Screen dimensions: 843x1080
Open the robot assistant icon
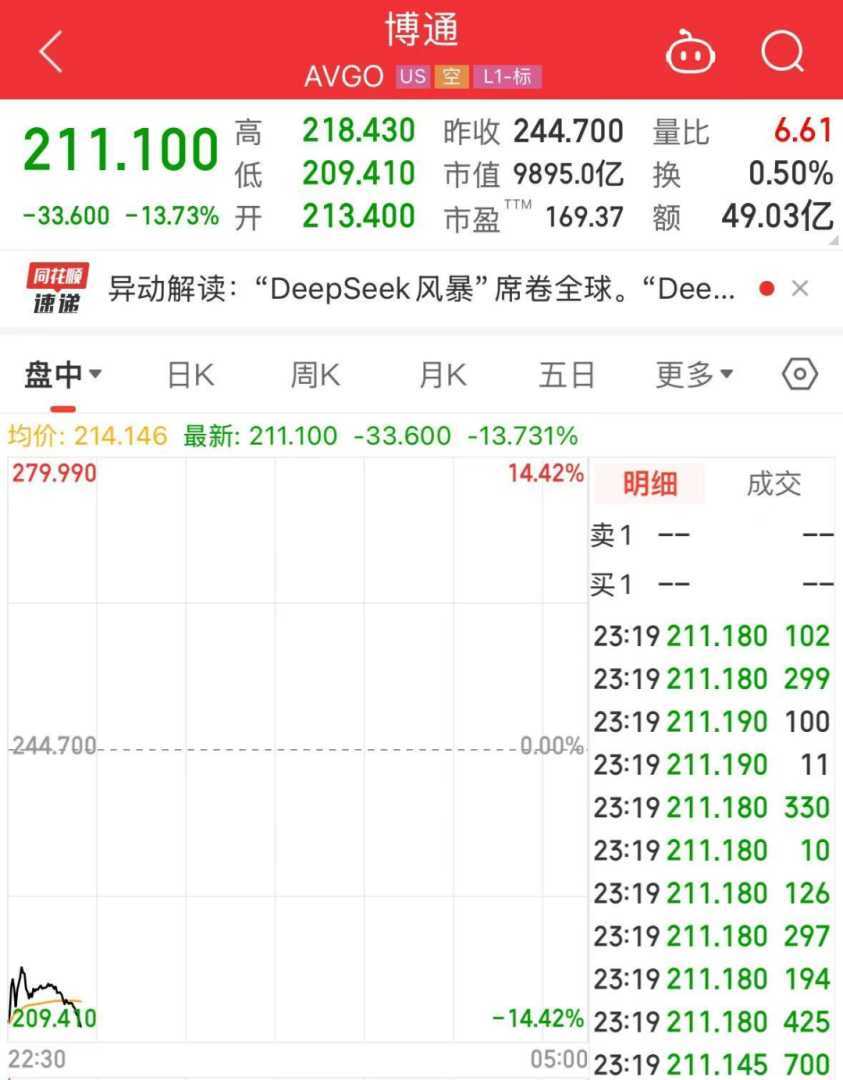click(x=691, y=52)
